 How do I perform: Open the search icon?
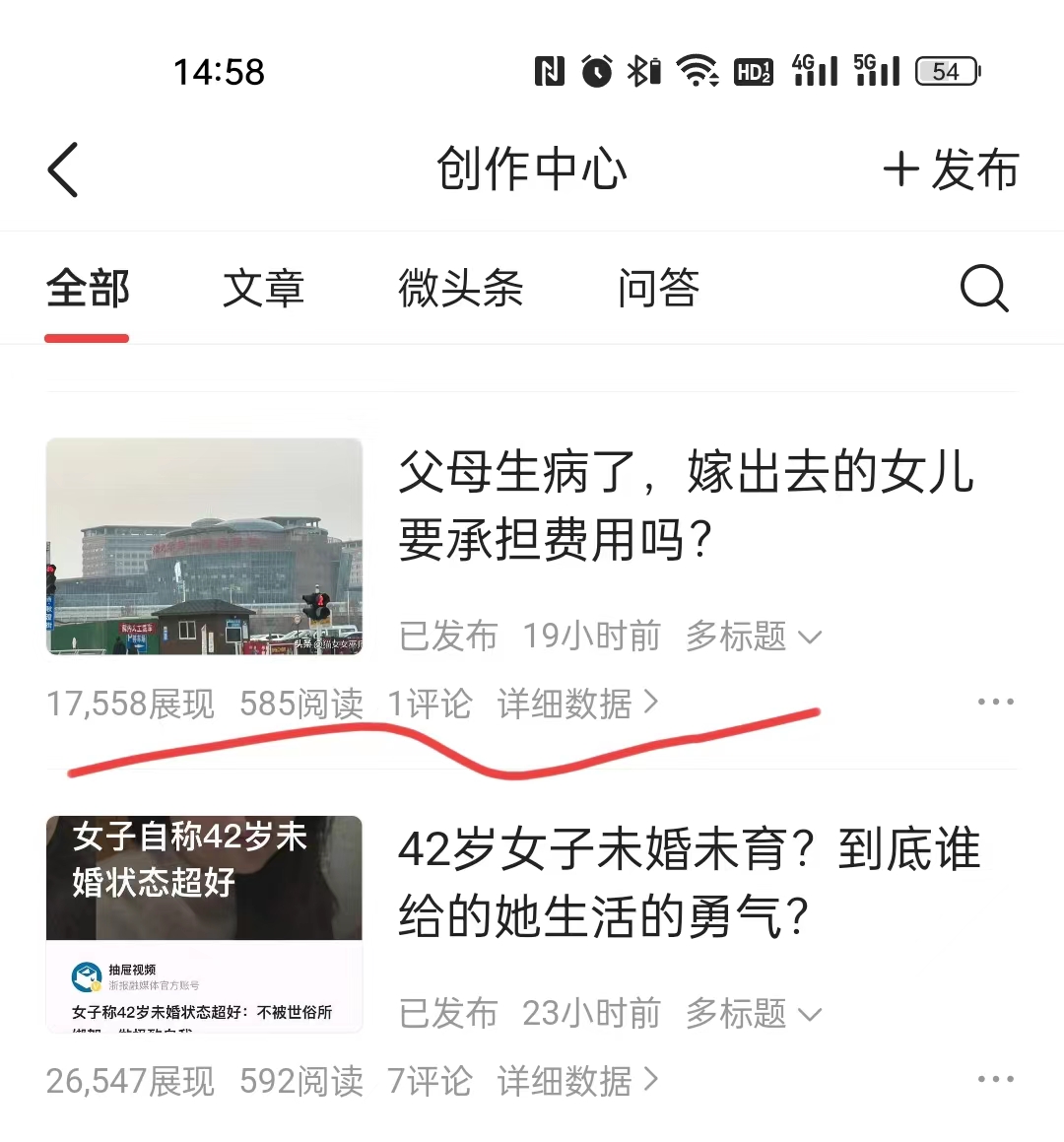pyautogui.click(x=982, y=288)
